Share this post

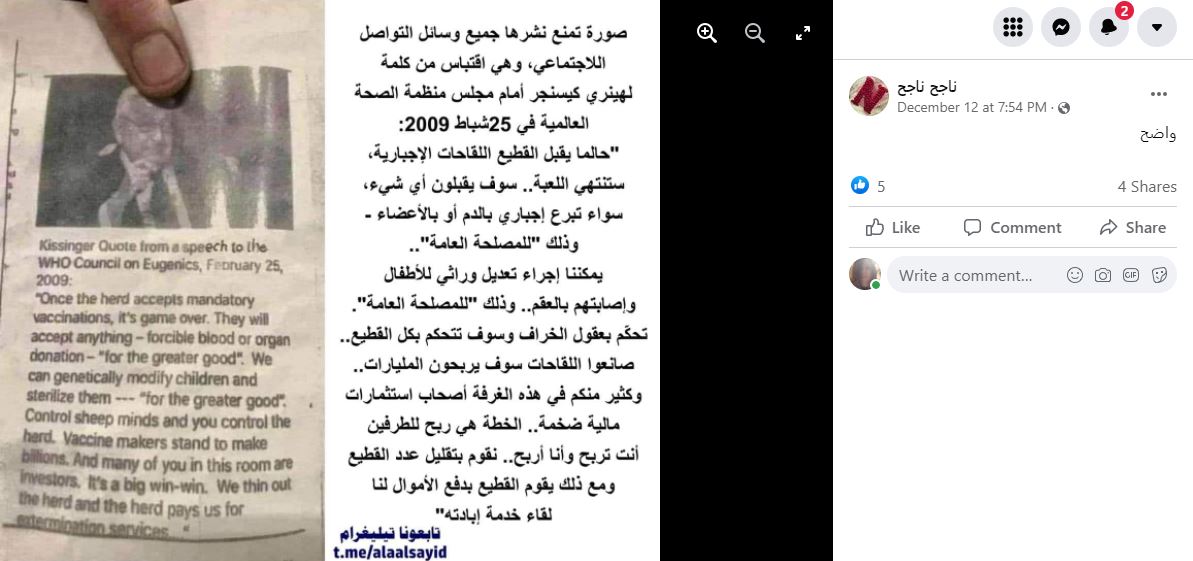[1132, 227]
